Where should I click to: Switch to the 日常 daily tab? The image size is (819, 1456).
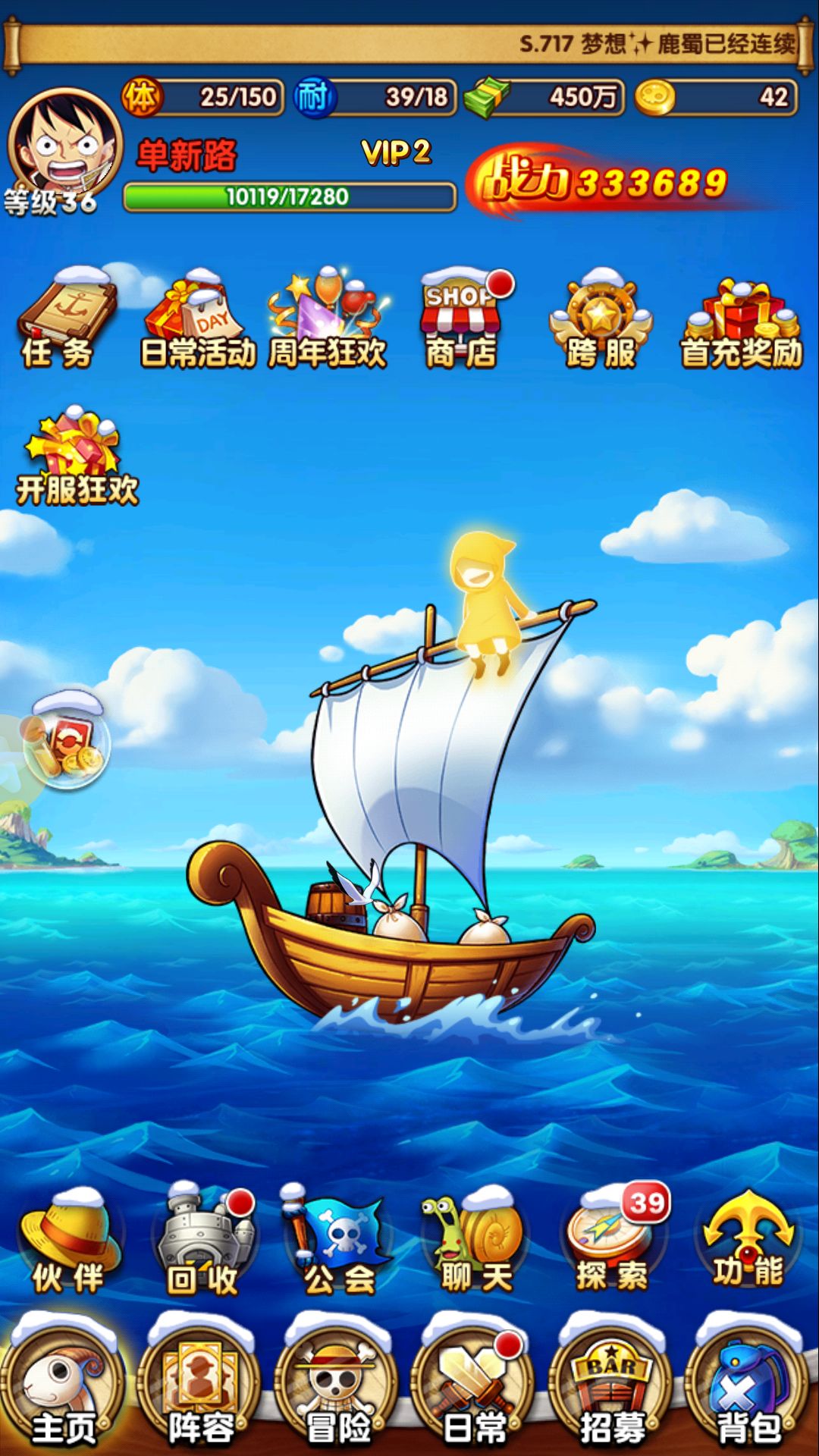(474, 1388)
